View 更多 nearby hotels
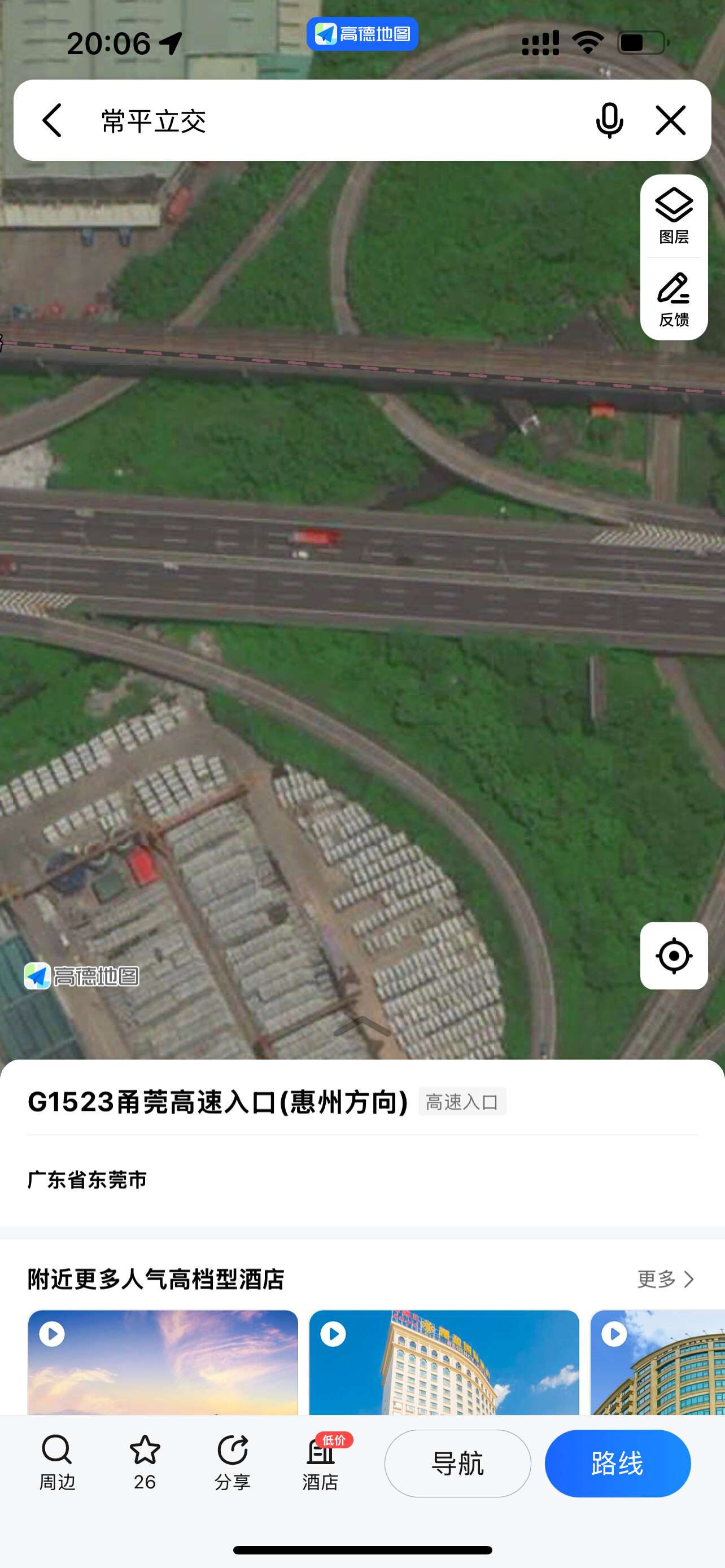 pos(665,1279)
